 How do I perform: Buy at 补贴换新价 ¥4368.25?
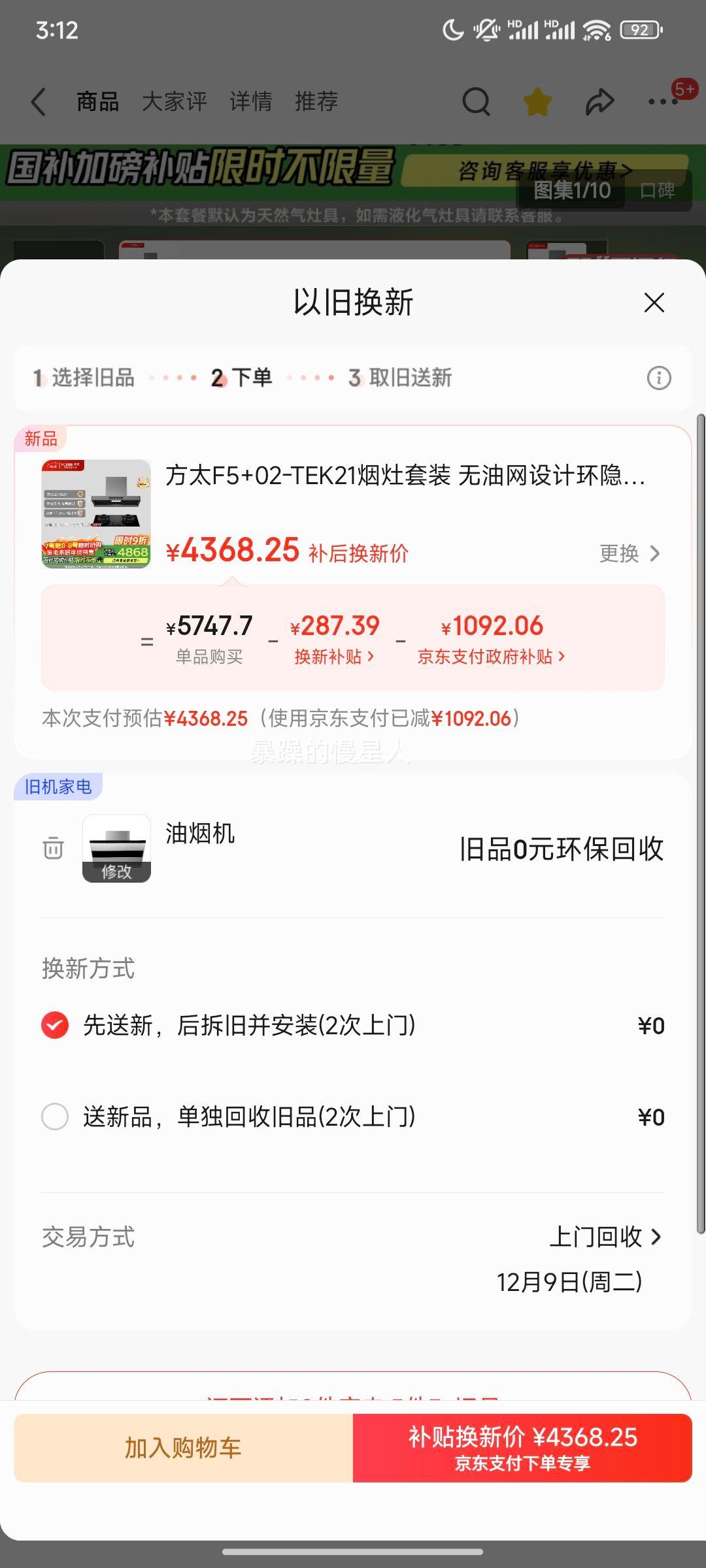(522, 1448)
